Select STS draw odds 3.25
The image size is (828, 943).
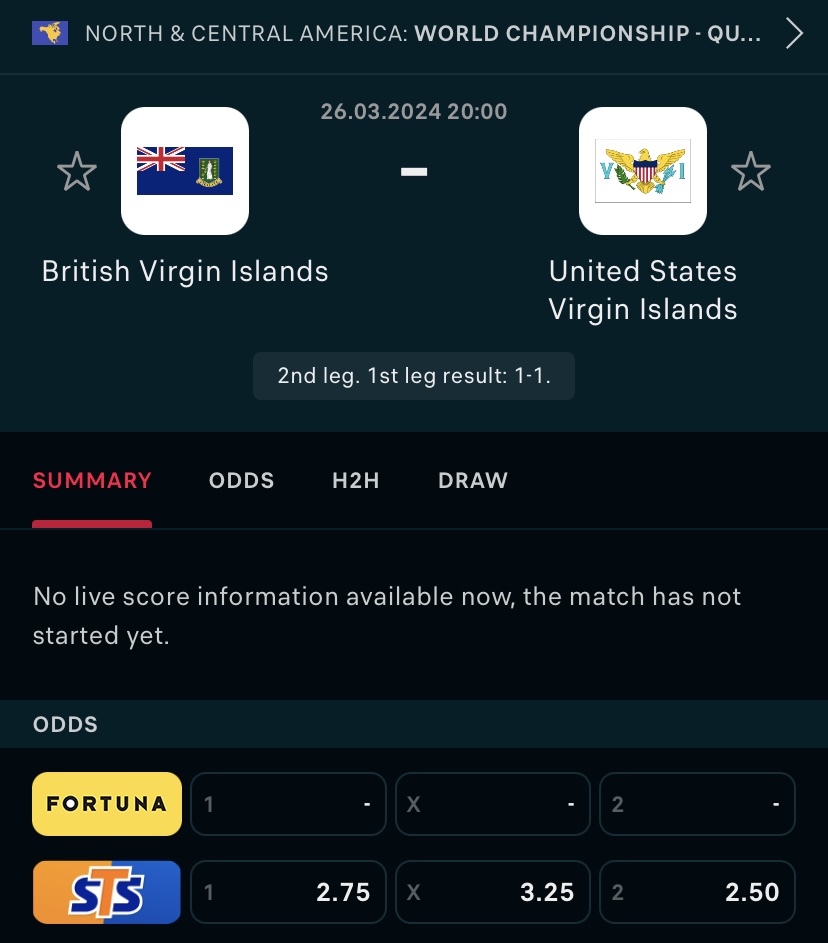pyautogui.click(x=493, y=892)
